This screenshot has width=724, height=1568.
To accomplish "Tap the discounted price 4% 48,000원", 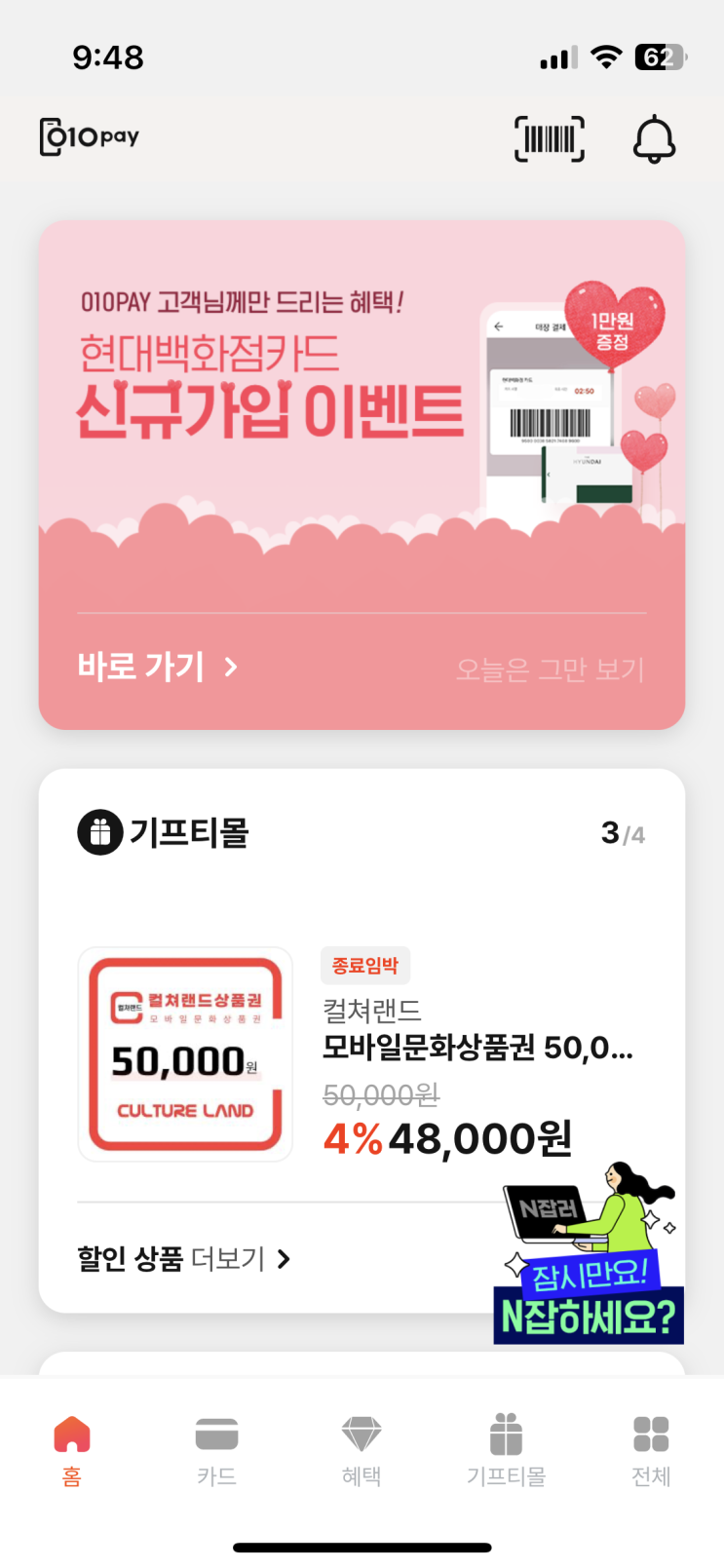I will pos(446,1136).
